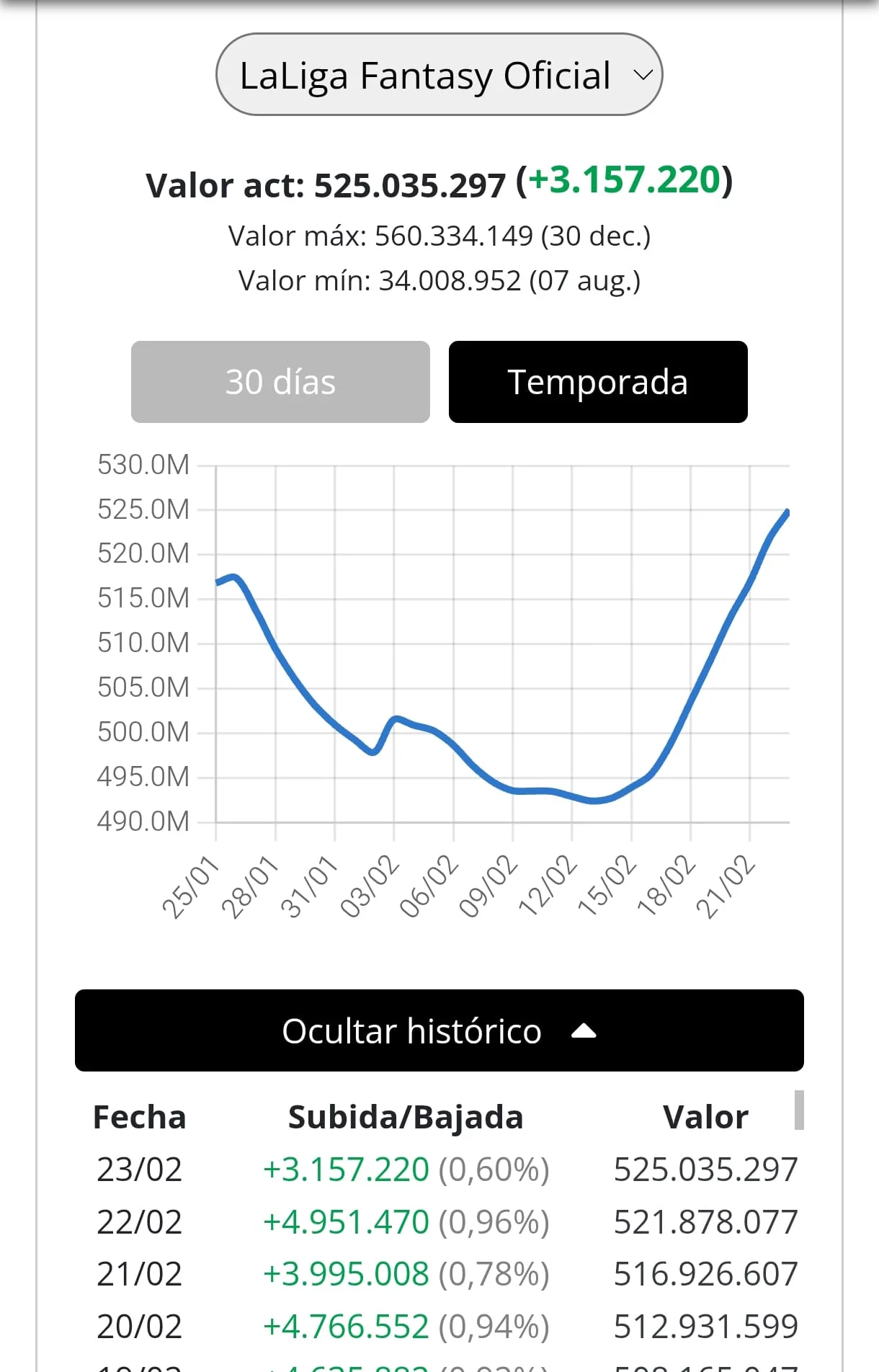The height and width of the screenshot is (1372, 879).
Task: Switch chart to Temporada view
Action: pyautogui.click(x=597, y=382)
